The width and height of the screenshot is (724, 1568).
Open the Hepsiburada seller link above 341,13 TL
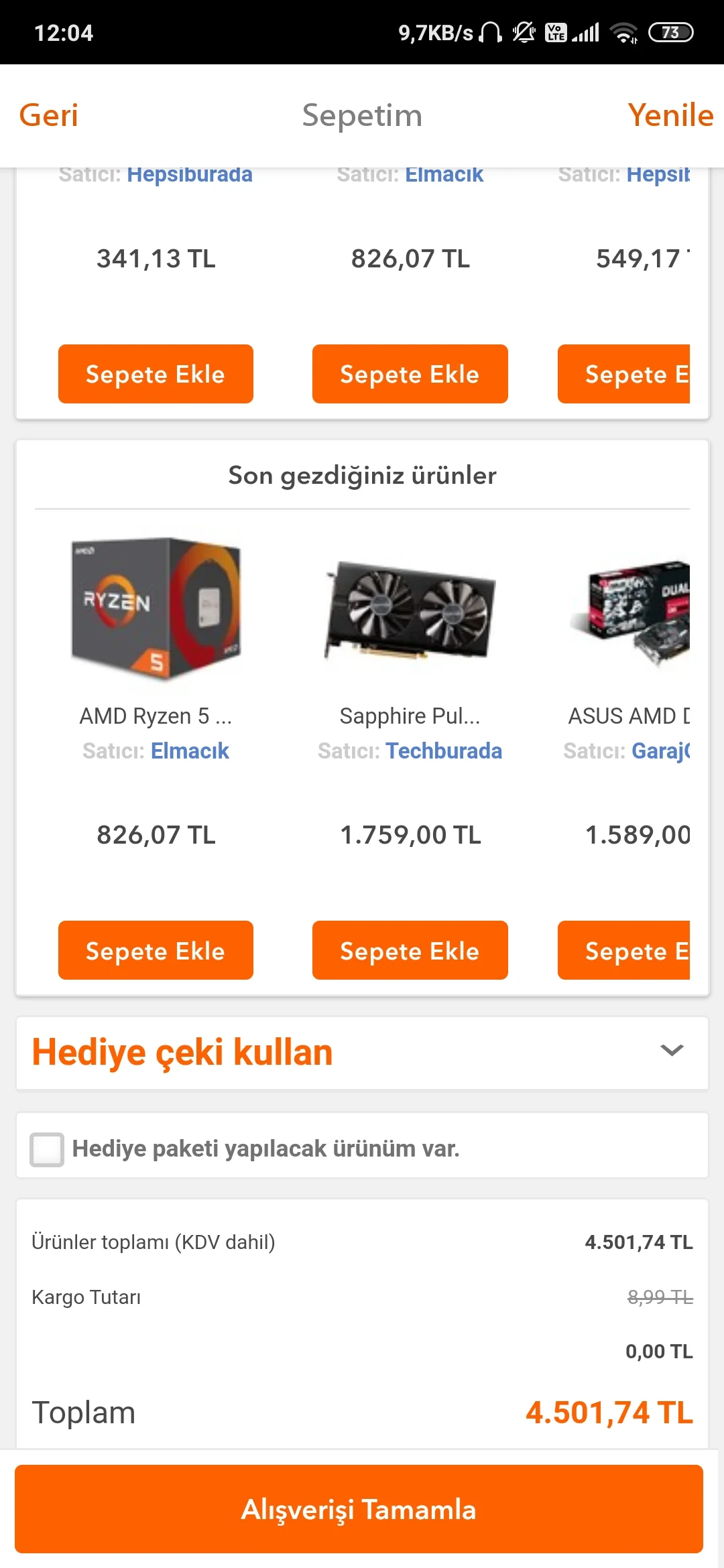point(190,175)
